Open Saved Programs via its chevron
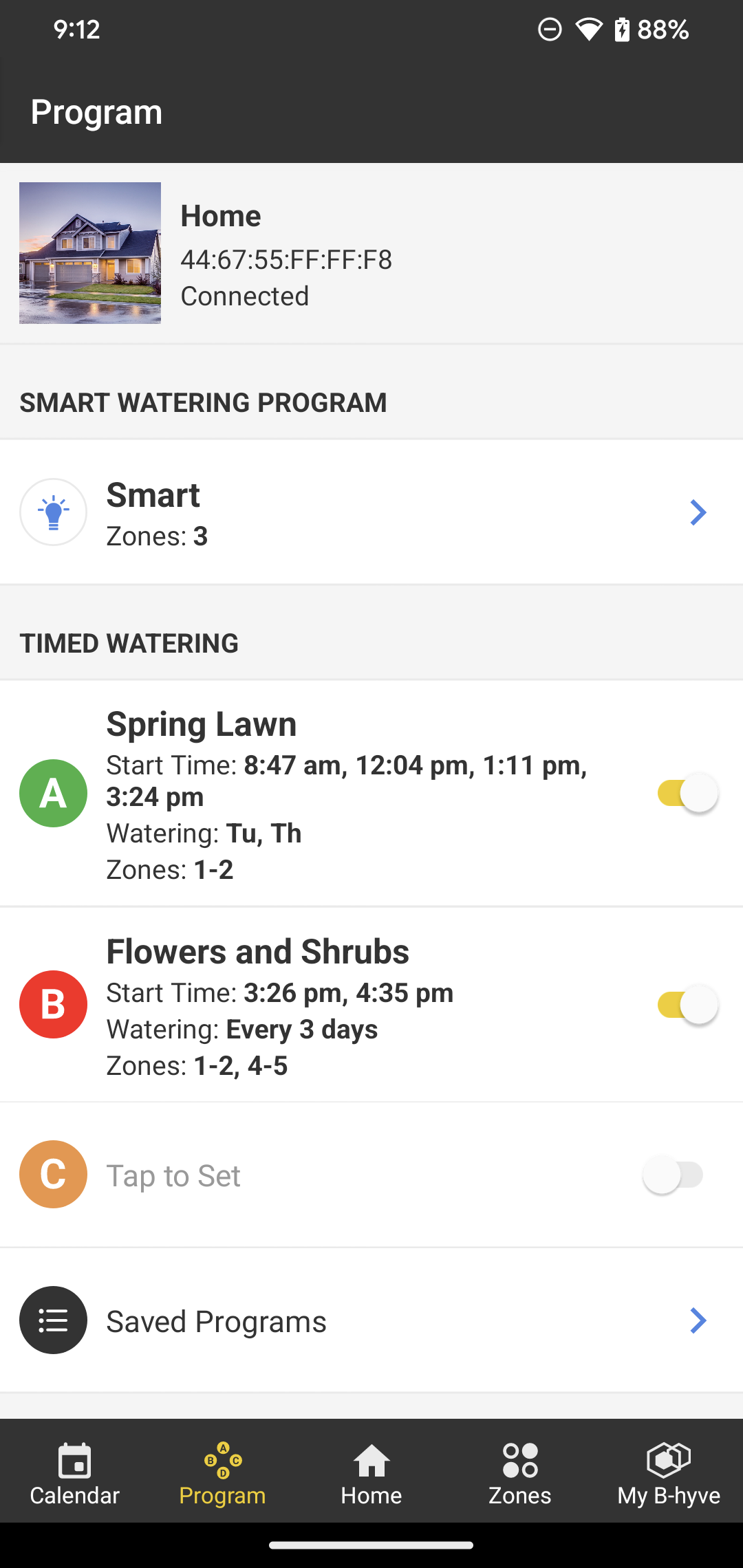This screenshot has height=1568, width=743. coord(698,1320)
